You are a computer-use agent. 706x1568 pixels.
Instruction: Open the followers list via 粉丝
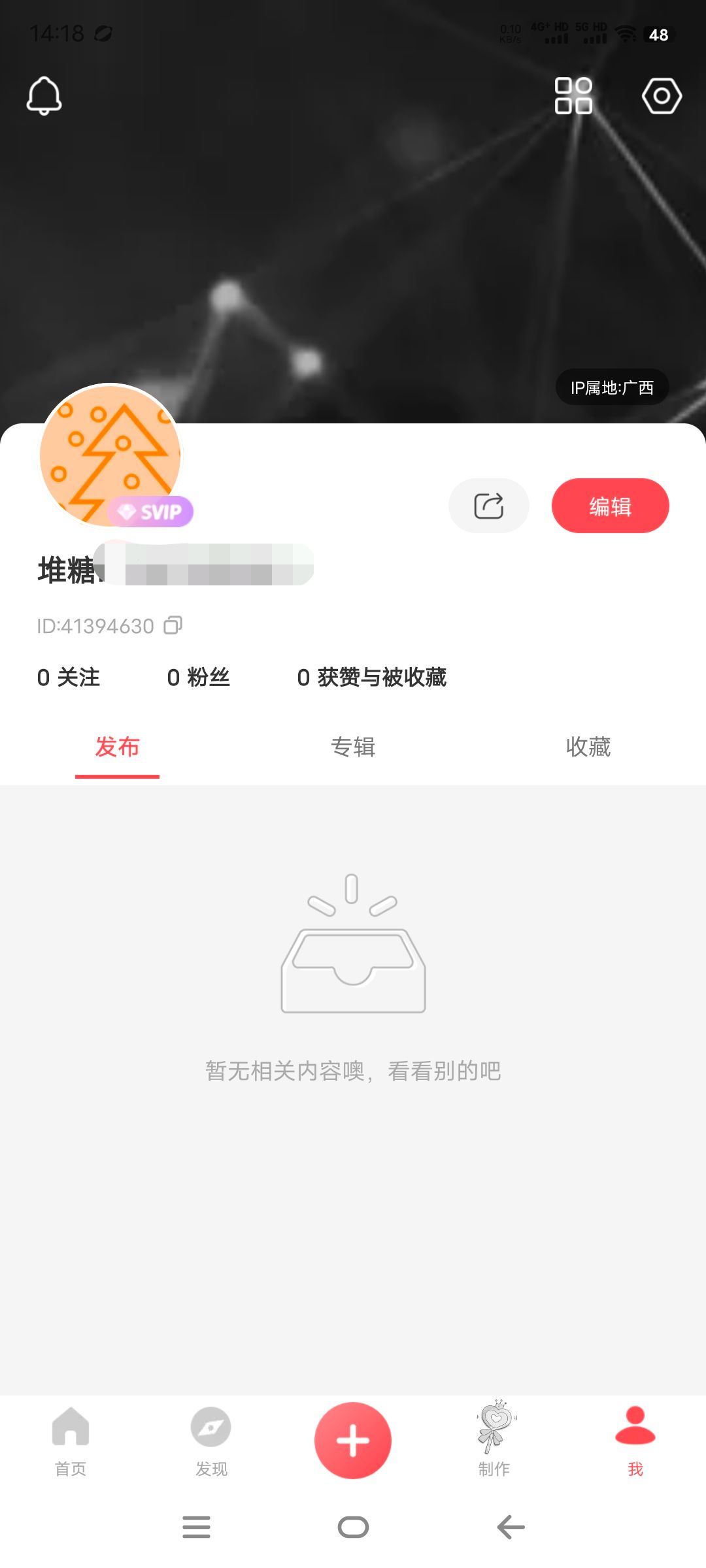[x=199, y=678]
